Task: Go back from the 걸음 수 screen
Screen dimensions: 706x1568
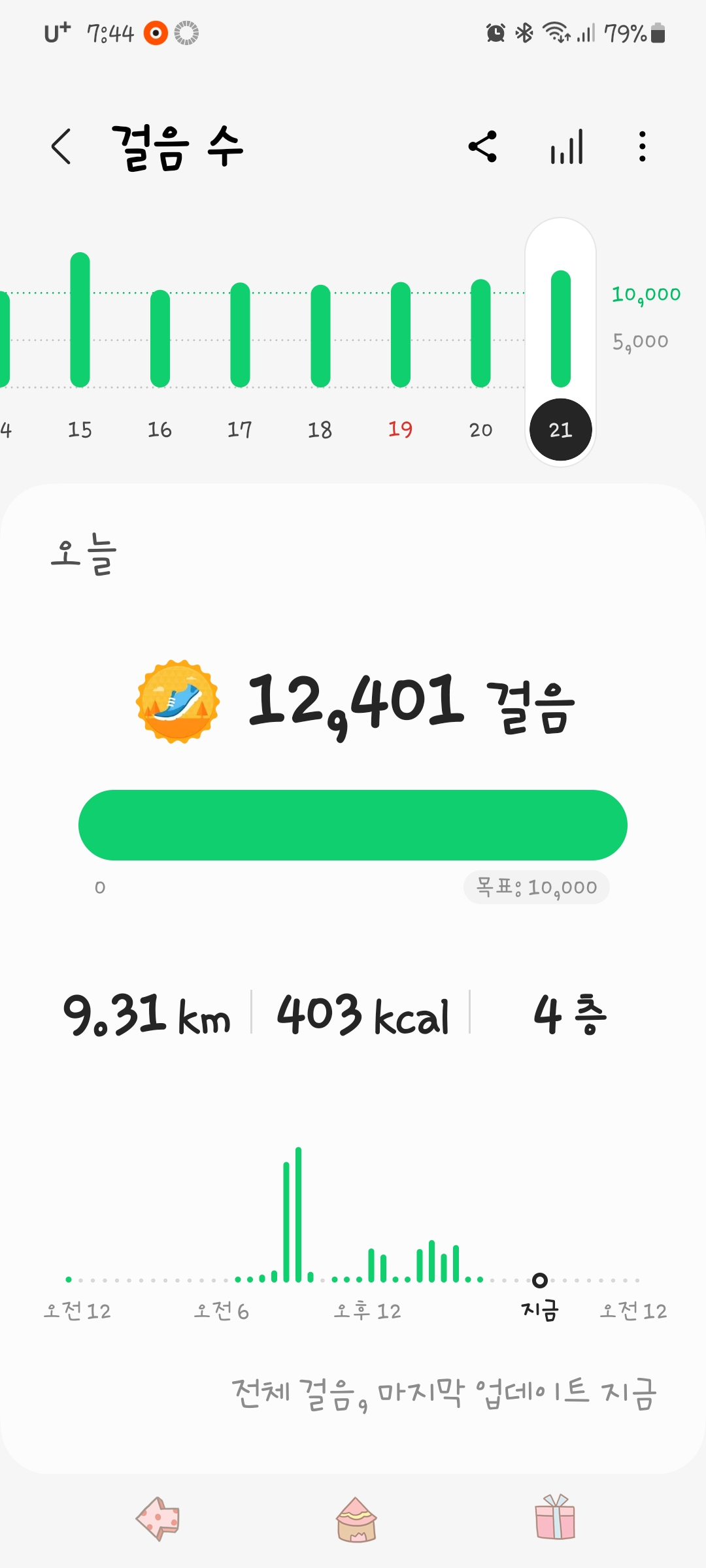Action: point(61,146)
